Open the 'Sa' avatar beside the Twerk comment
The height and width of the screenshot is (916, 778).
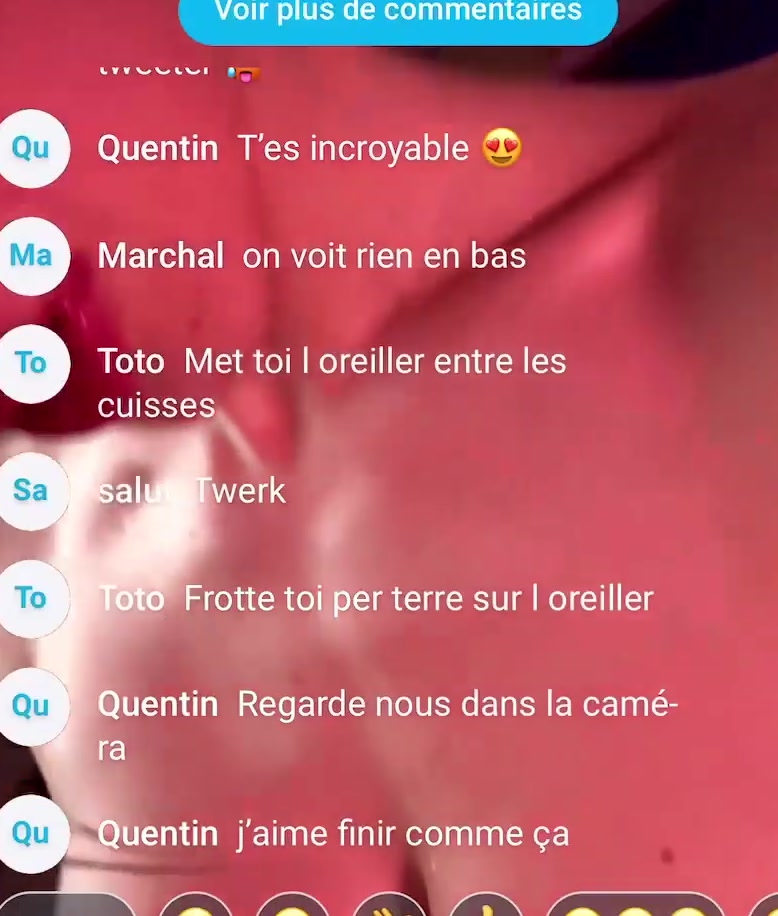point(30,490)
